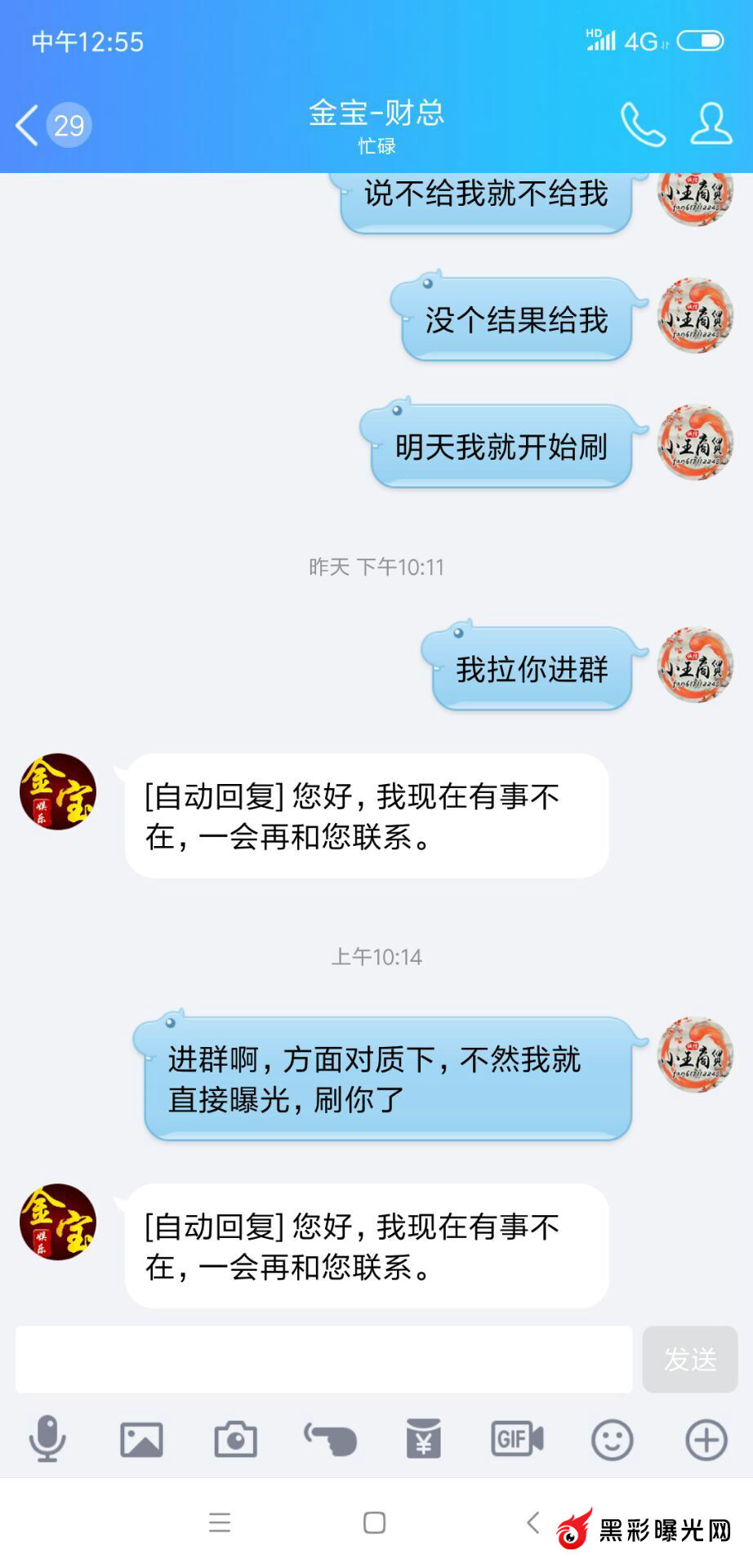Open the red packet option
753x1568 pixels.
point(423,1439)
